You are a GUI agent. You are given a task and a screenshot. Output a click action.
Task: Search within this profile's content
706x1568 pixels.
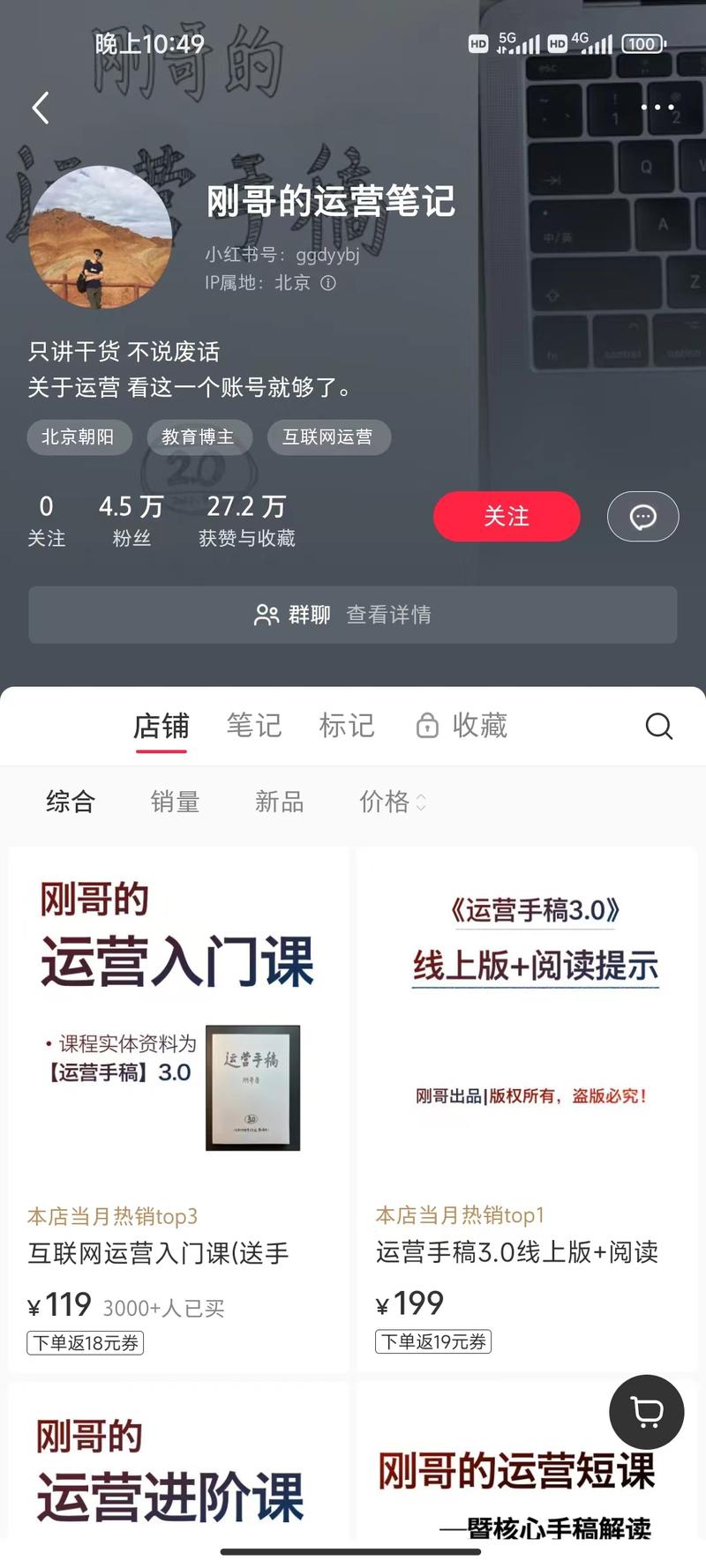pyautogui.click(x=658, y=726)
